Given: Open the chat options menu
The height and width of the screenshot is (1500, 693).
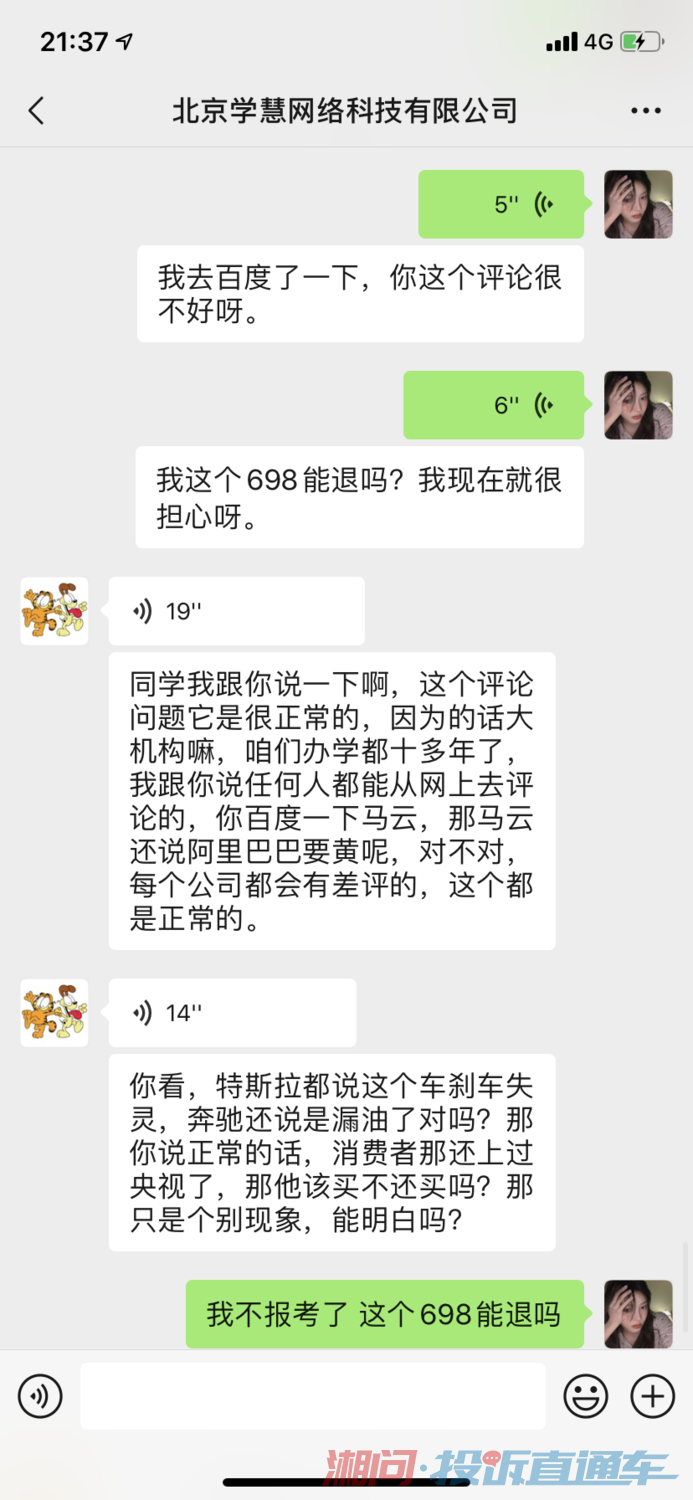Looking at the screenshot, I should 646,110.
